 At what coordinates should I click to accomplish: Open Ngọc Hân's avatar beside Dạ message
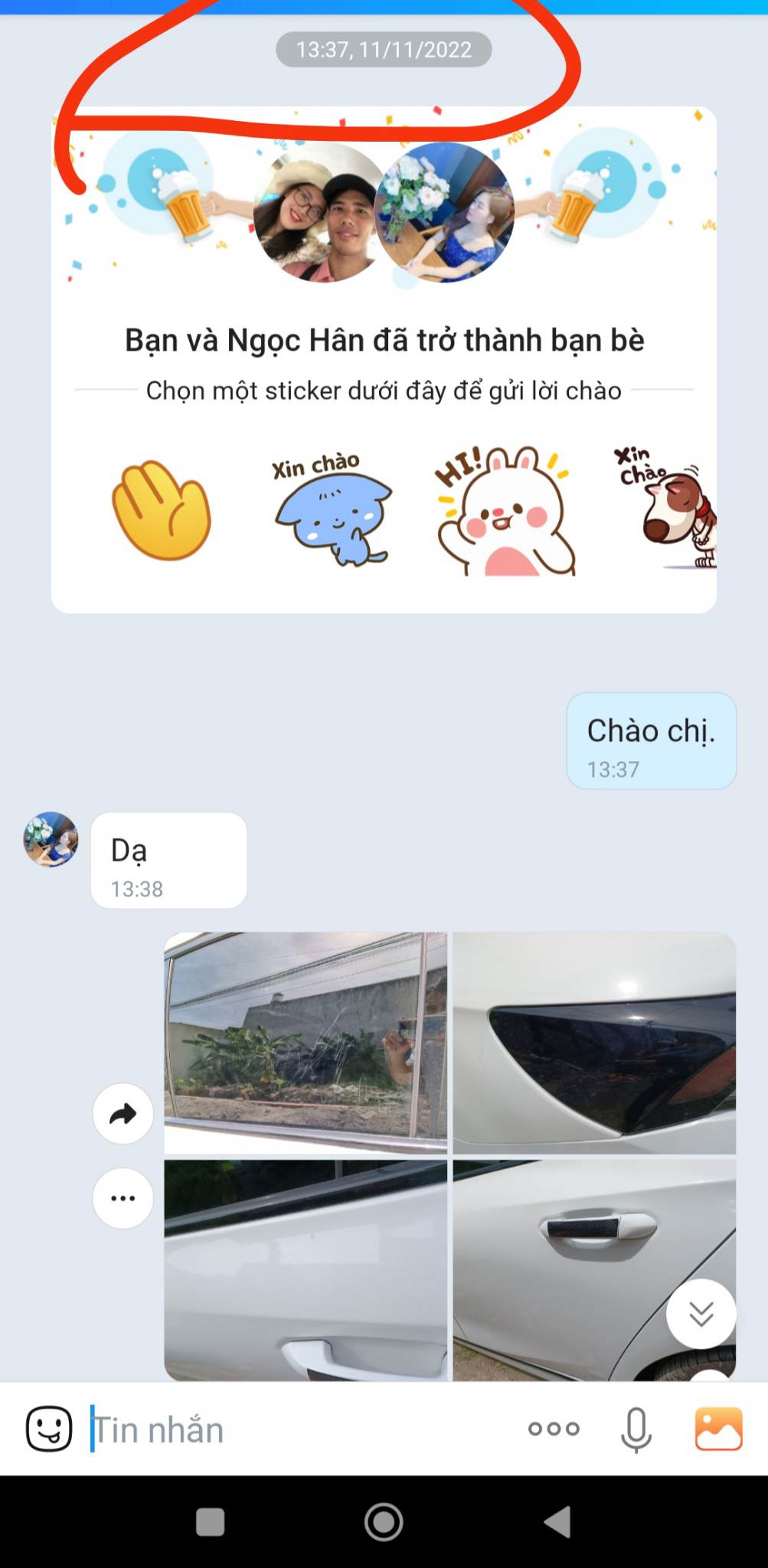(51, 839)
